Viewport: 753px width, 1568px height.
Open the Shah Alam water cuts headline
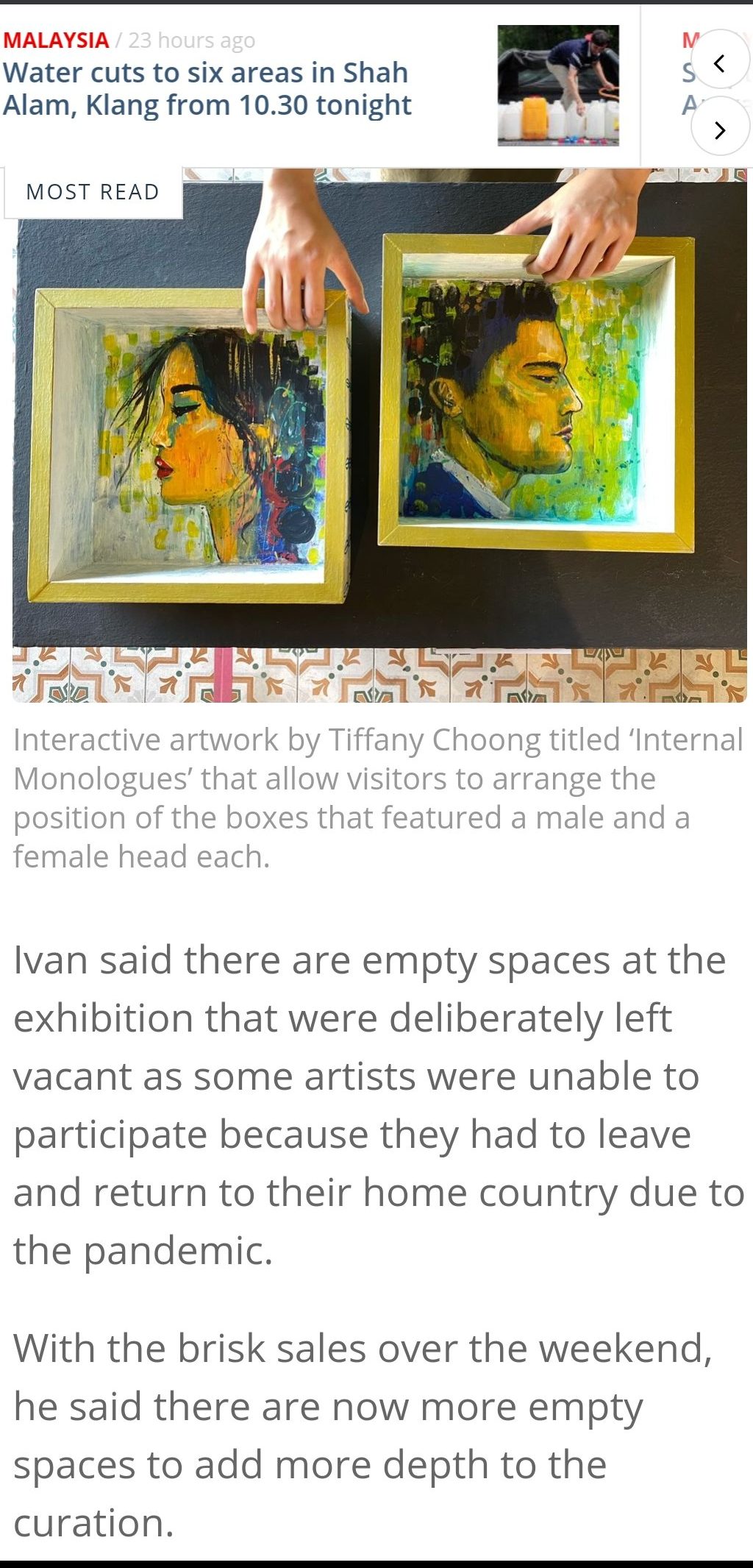(x=206, y=89)
